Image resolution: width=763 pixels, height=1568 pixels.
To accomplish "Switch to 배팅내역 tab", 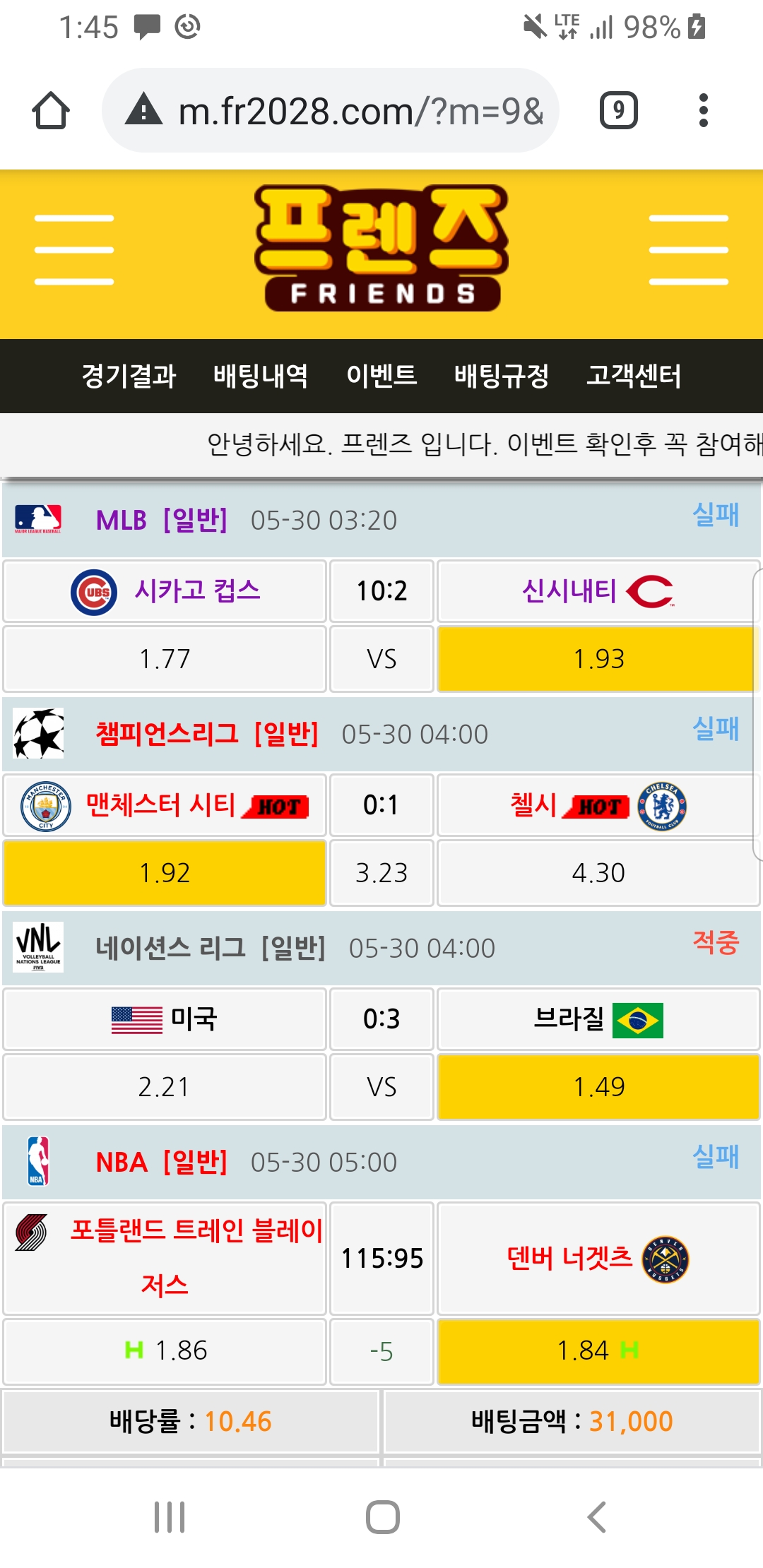I will pyautogui.click(x=261, y=376).
